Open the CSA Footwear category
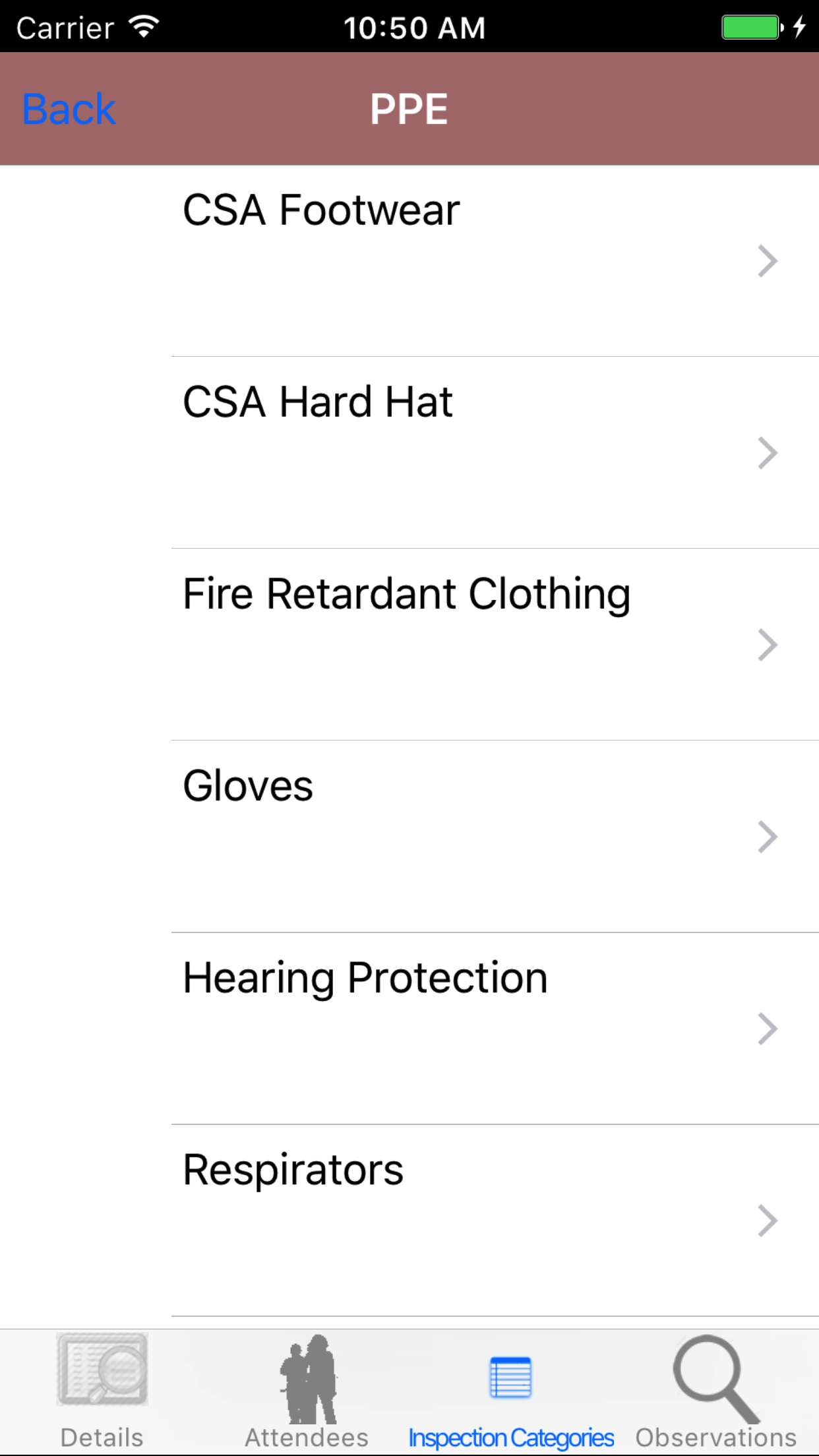 point(462,260)
